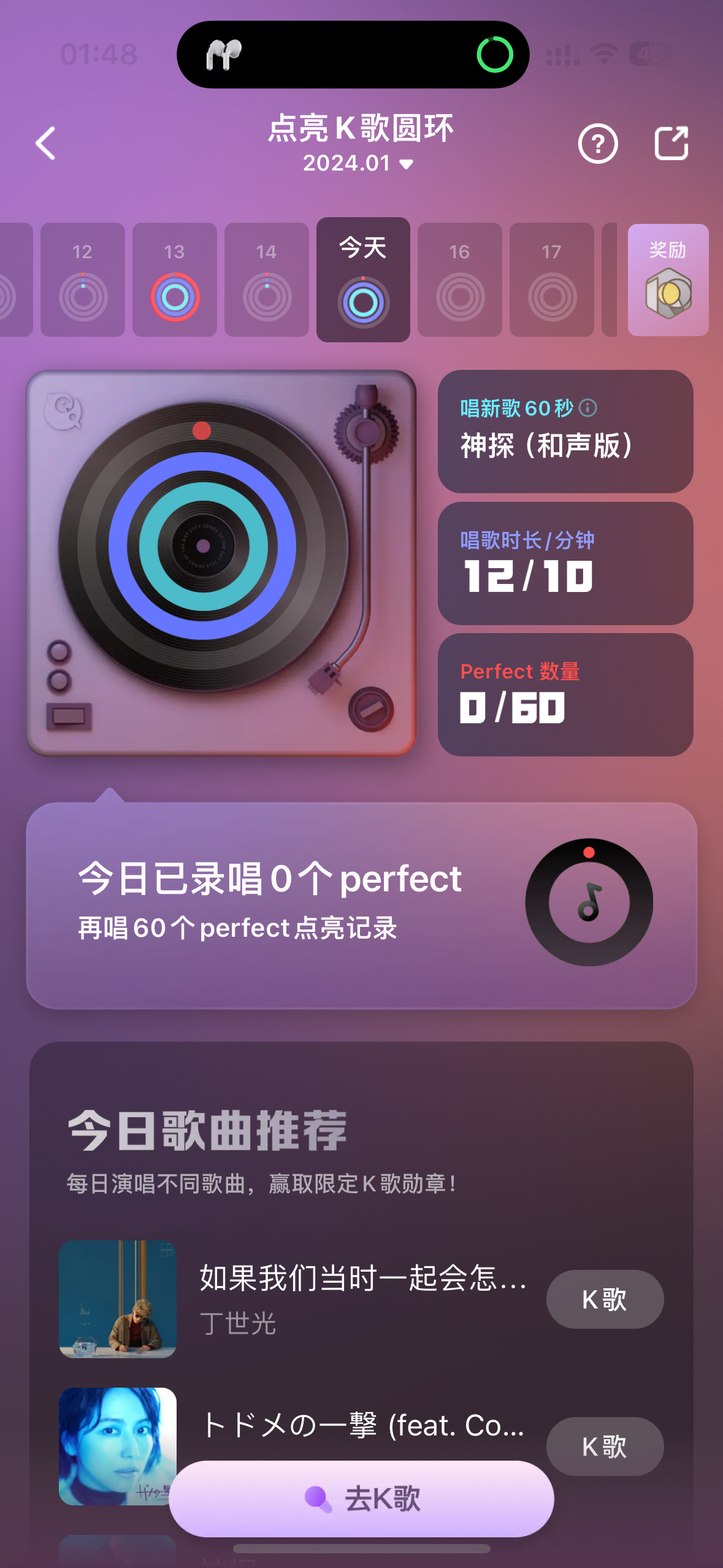
Task: Share this K歌圆环 page
Action: click(x=671, y=144)
